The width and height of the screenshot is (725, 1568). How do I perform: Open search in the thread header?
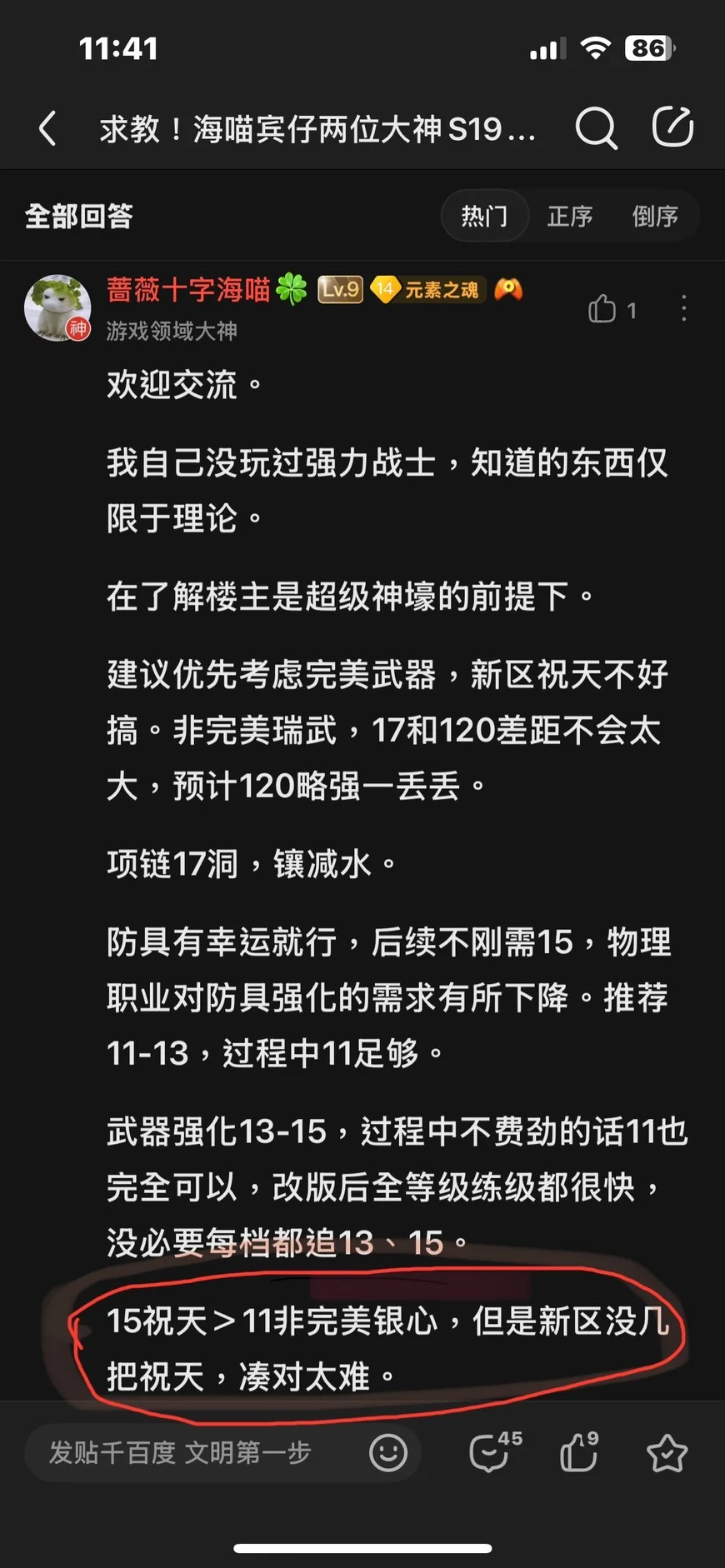[596, 128]
